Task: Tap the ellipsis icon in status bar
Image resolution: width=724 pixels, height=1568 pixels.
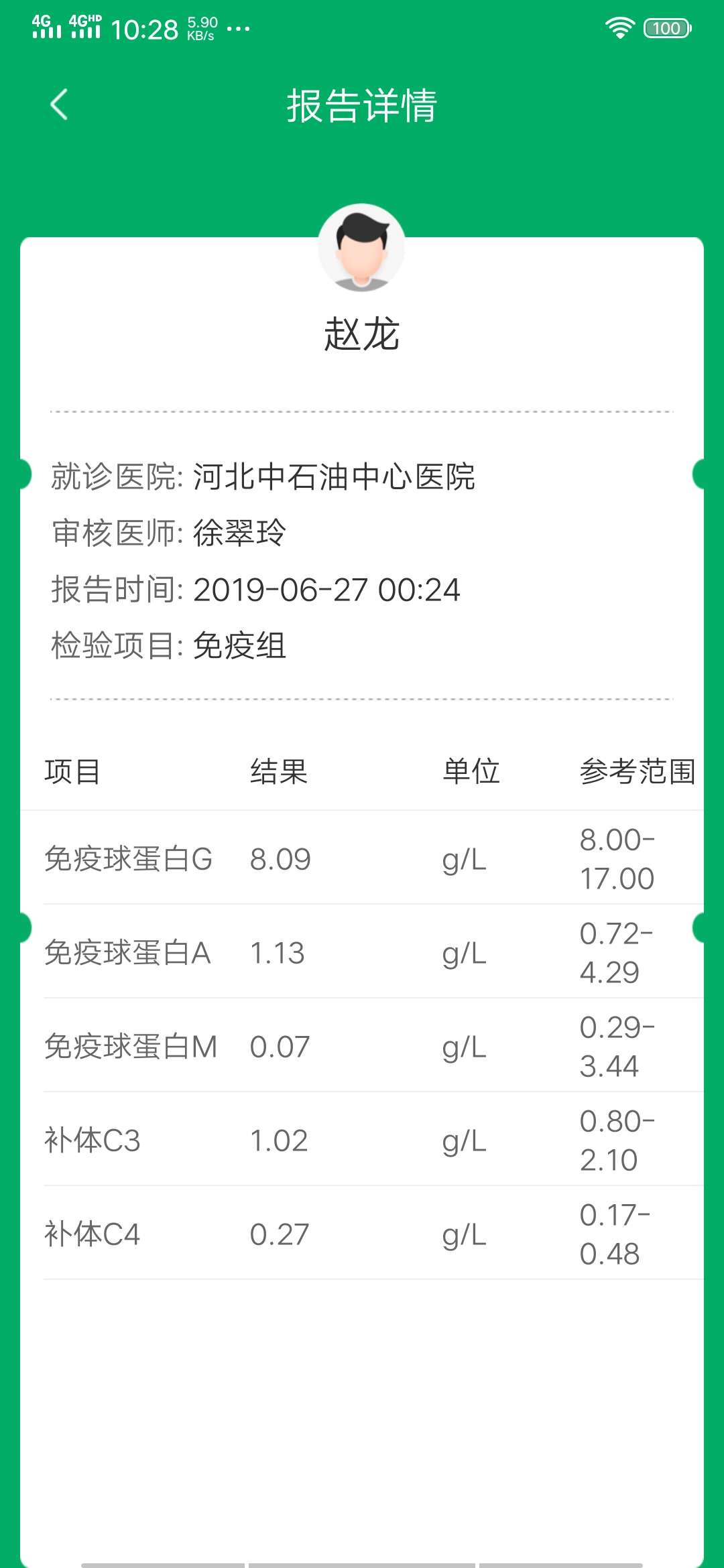Action: point(238,28)
